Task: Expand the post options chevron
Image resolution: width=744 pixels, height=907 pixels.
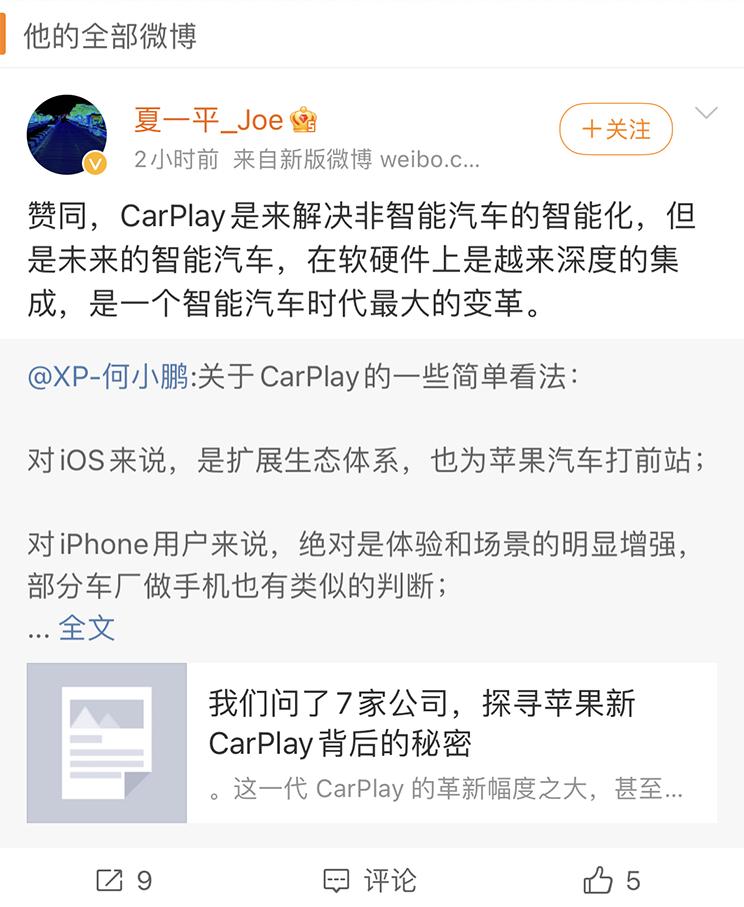Action: coord(706,113)
